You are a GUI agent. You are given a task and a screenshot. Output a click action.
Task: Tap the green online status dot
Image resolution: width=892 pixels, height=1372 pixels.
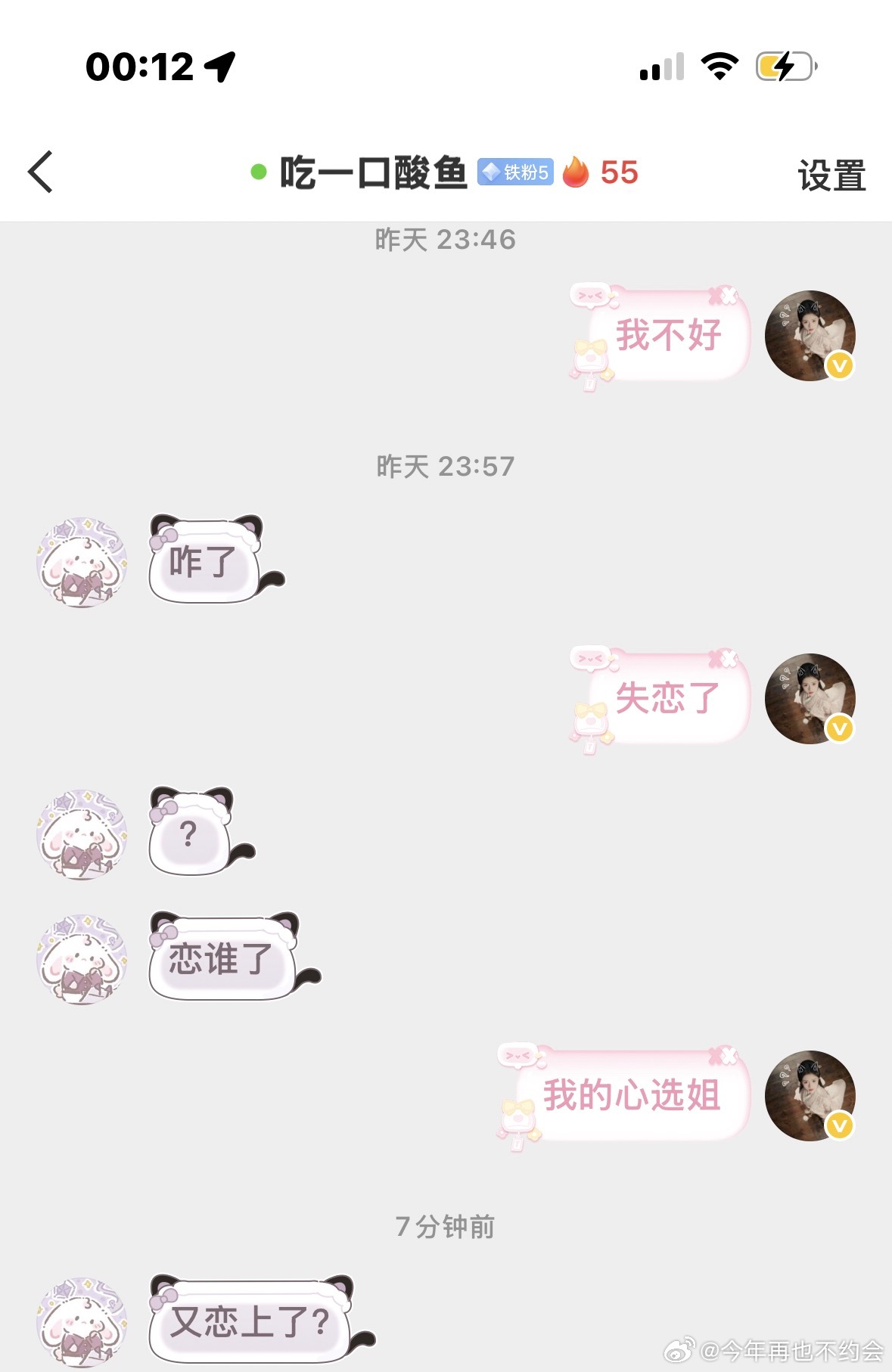point(257,172)
